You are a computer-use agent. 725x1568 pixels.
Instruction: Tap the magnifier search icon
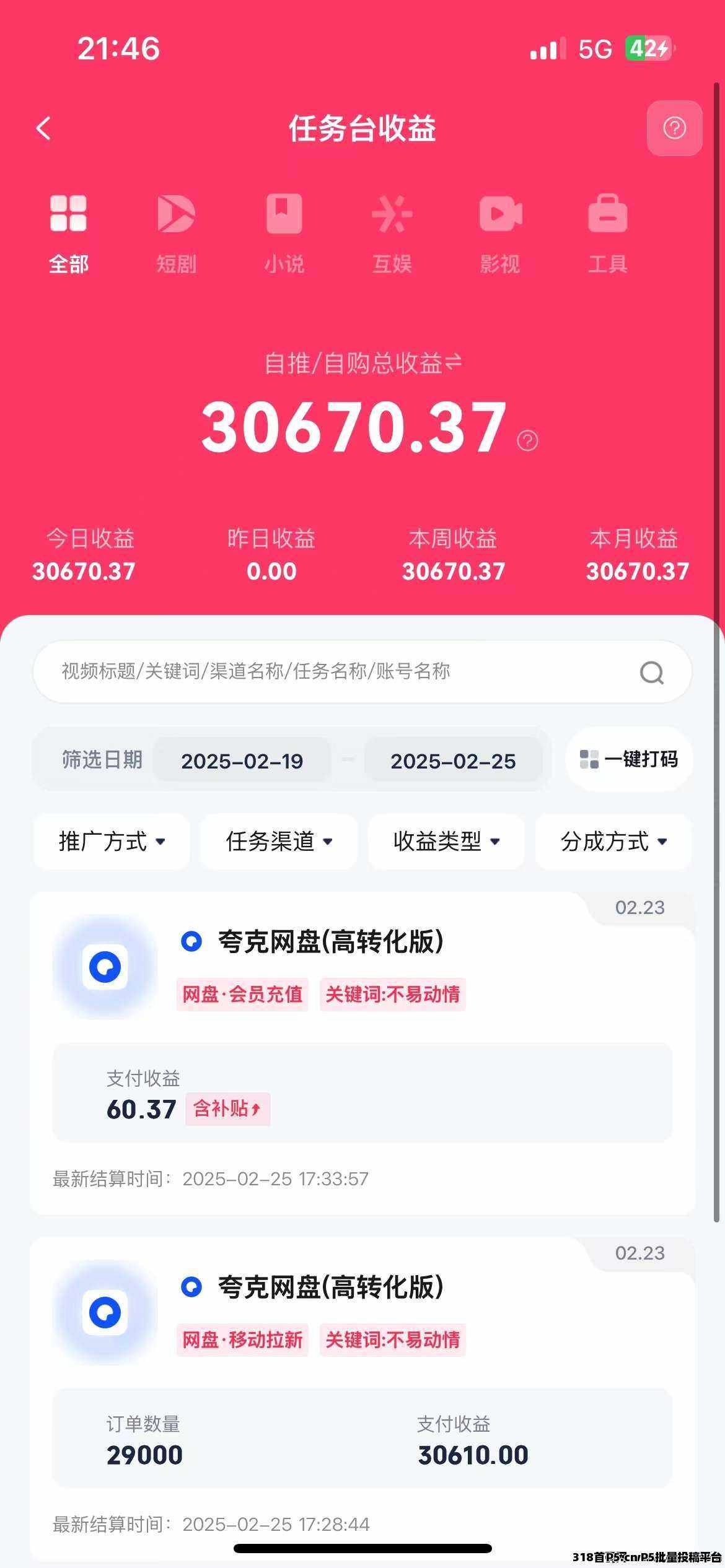point(651,672)
